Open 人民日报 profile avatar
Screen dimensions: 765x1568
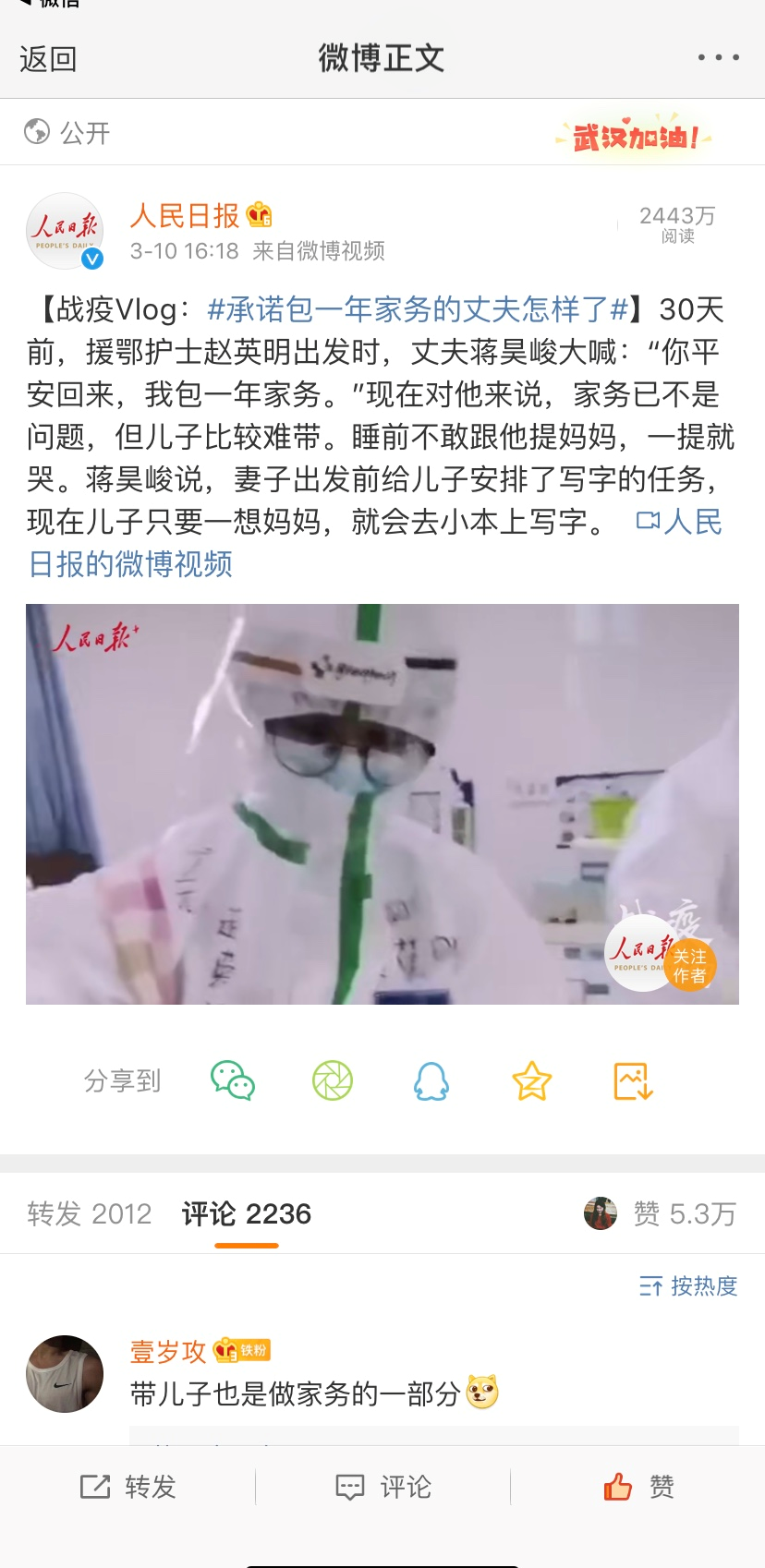pos(65,231)
